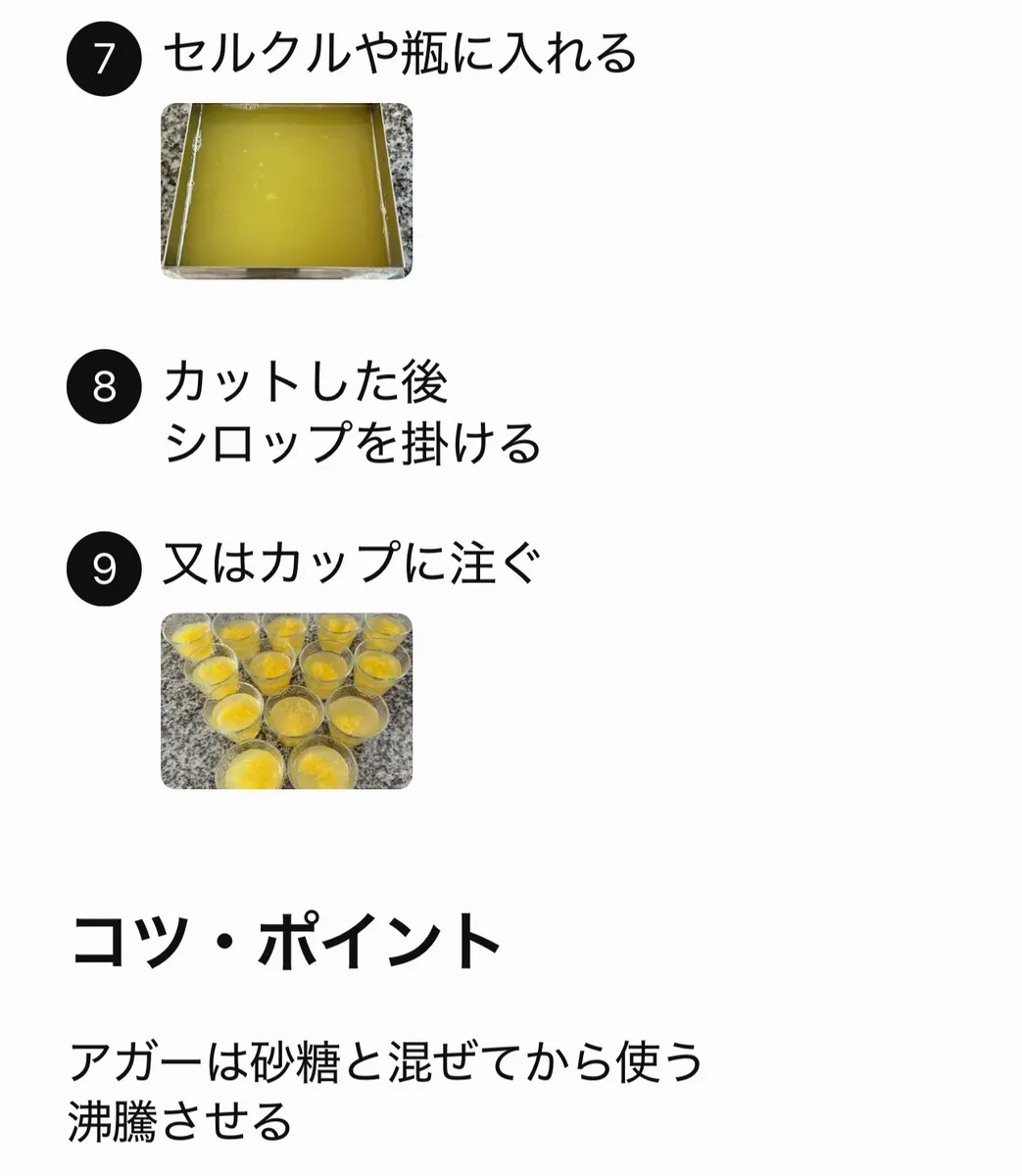
Task: Enlarge the step 9 photo of jelly cups
Action: [x=286, y=701]
